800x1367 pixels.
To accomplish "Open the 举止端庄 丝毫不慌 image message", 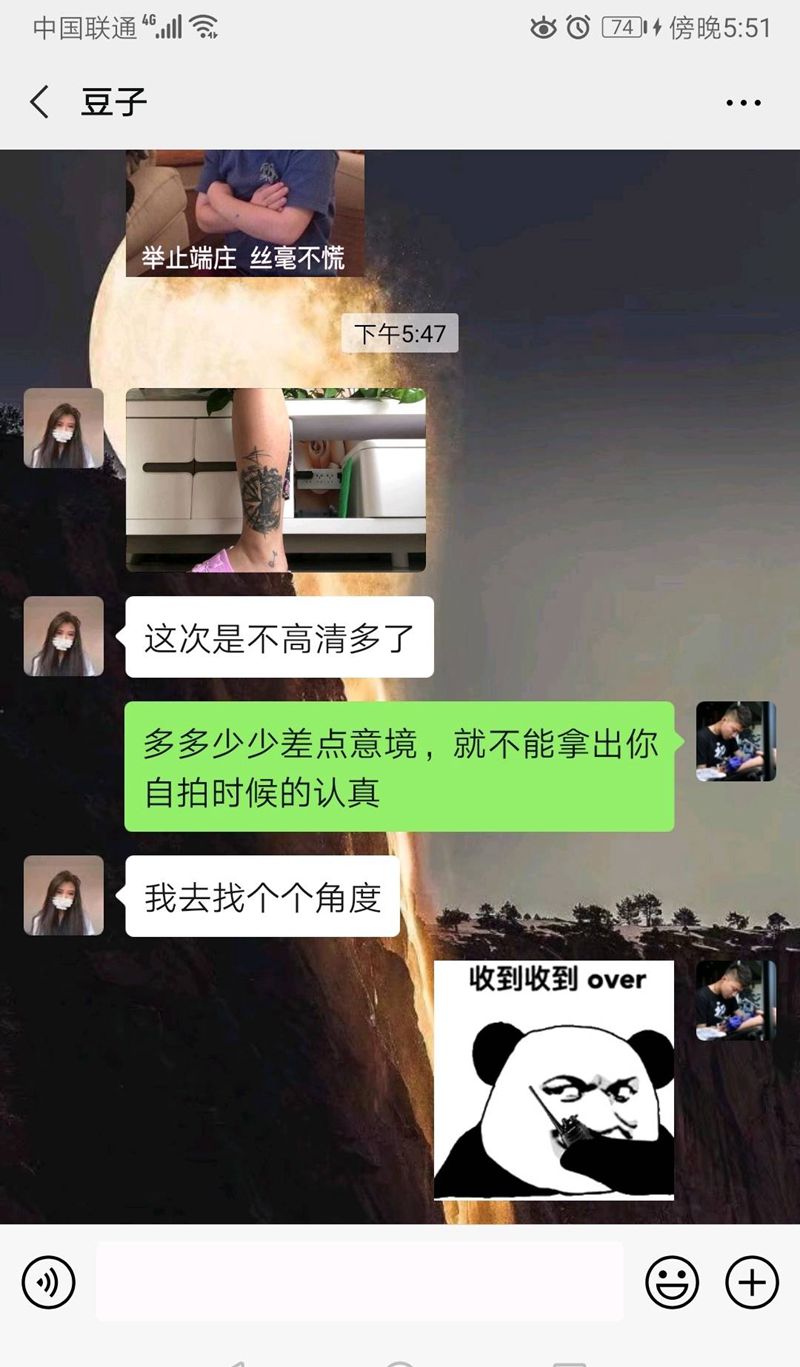I will point(244,213).
